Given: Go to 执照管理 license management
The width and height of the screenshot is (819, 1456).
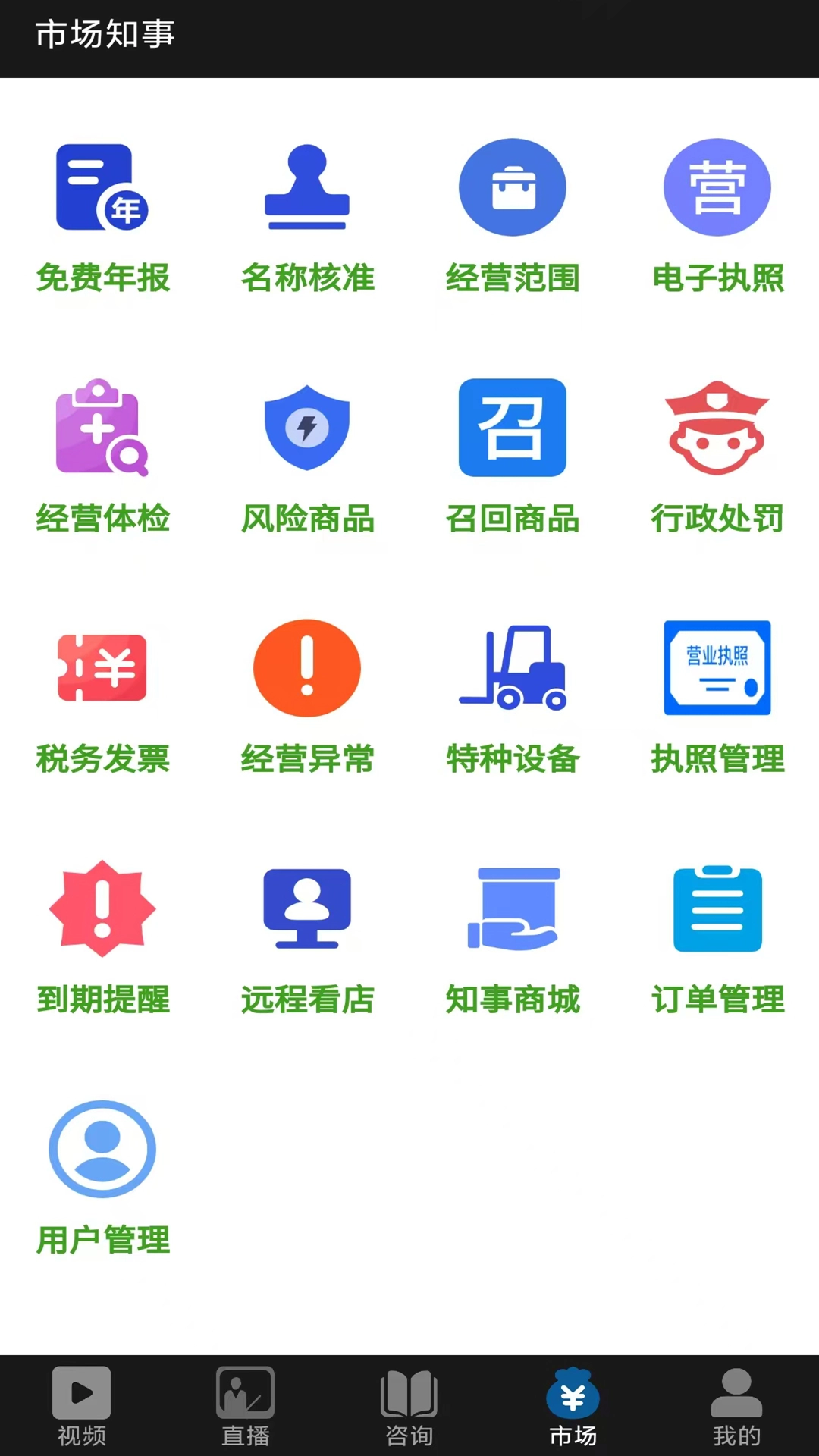Looking at the screenshot, I should (717, 669).
